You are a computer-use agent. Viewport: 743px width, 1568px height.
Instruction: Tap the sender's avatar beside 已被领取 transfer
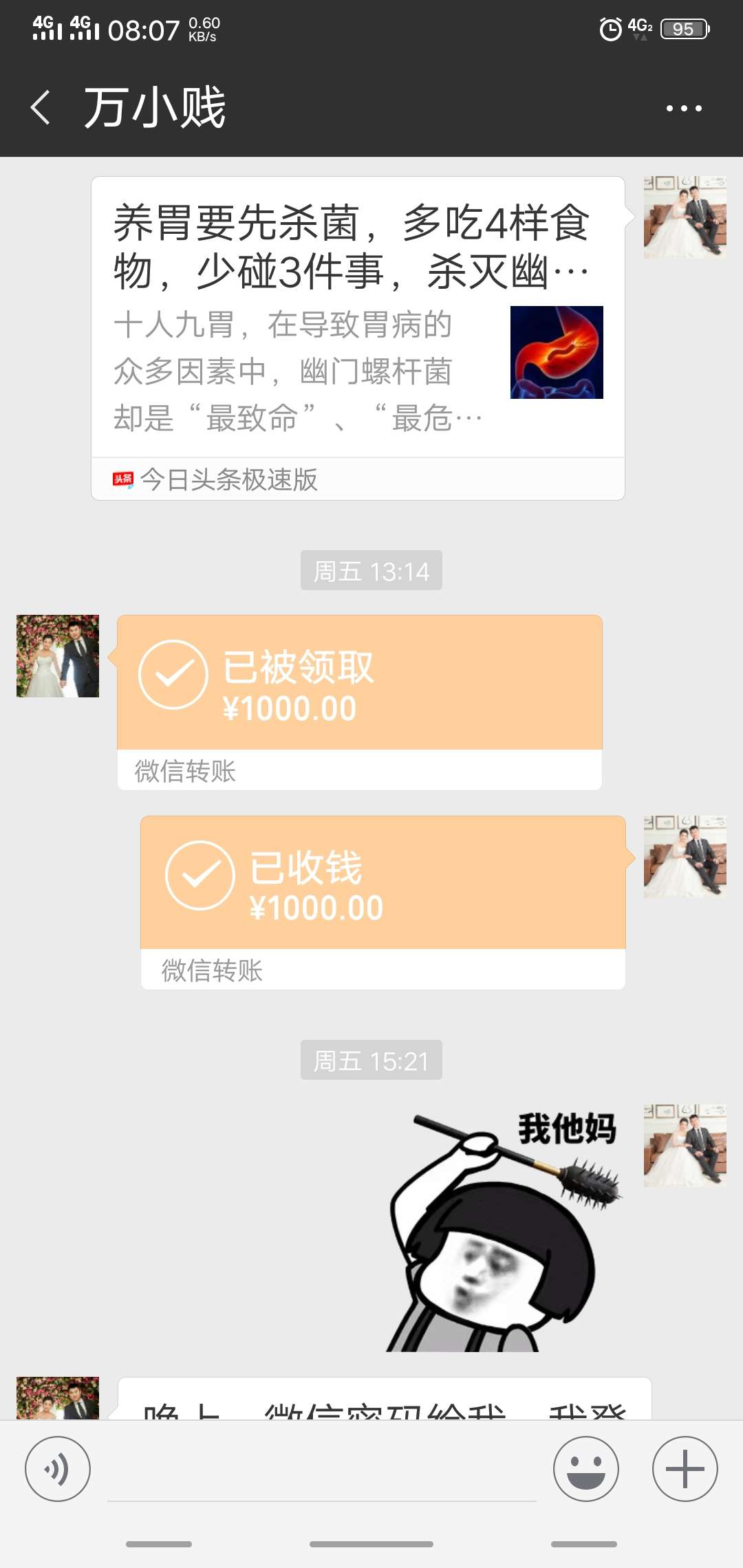57,655
